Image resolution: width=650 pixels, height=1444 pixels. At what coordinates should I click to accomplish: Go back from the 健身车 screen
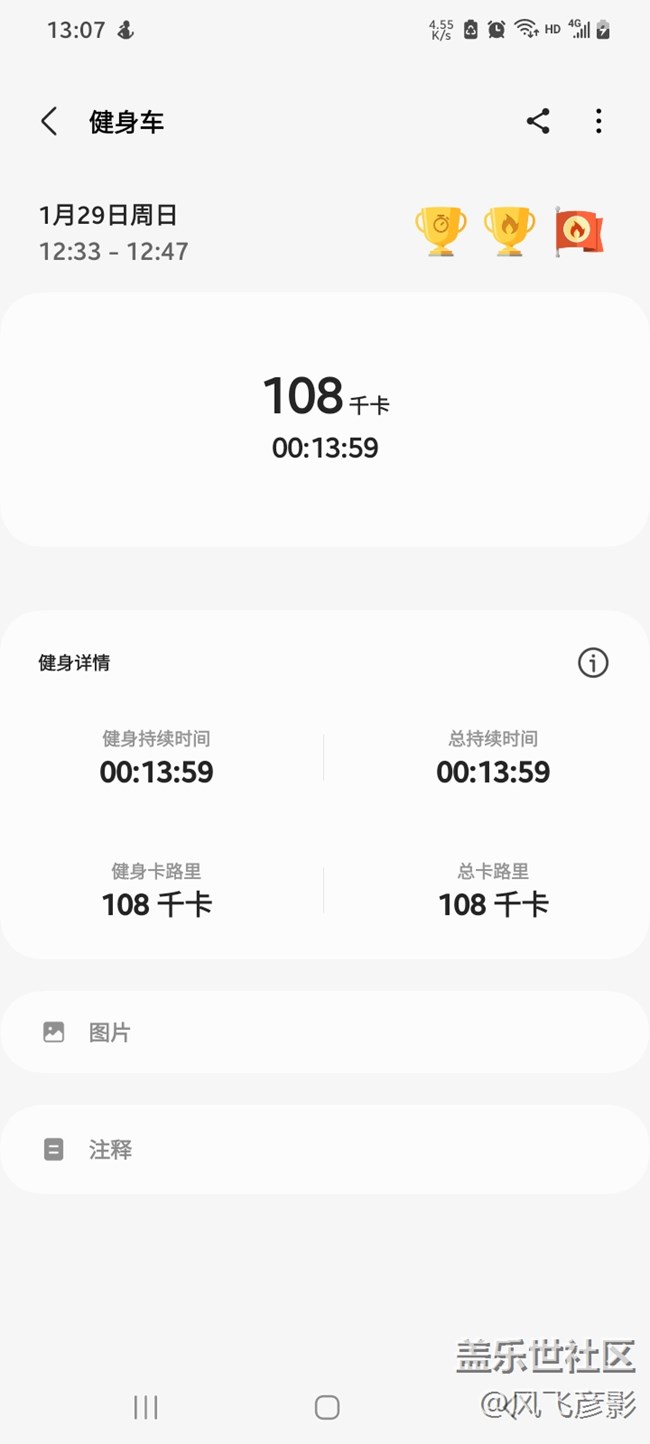49,122
